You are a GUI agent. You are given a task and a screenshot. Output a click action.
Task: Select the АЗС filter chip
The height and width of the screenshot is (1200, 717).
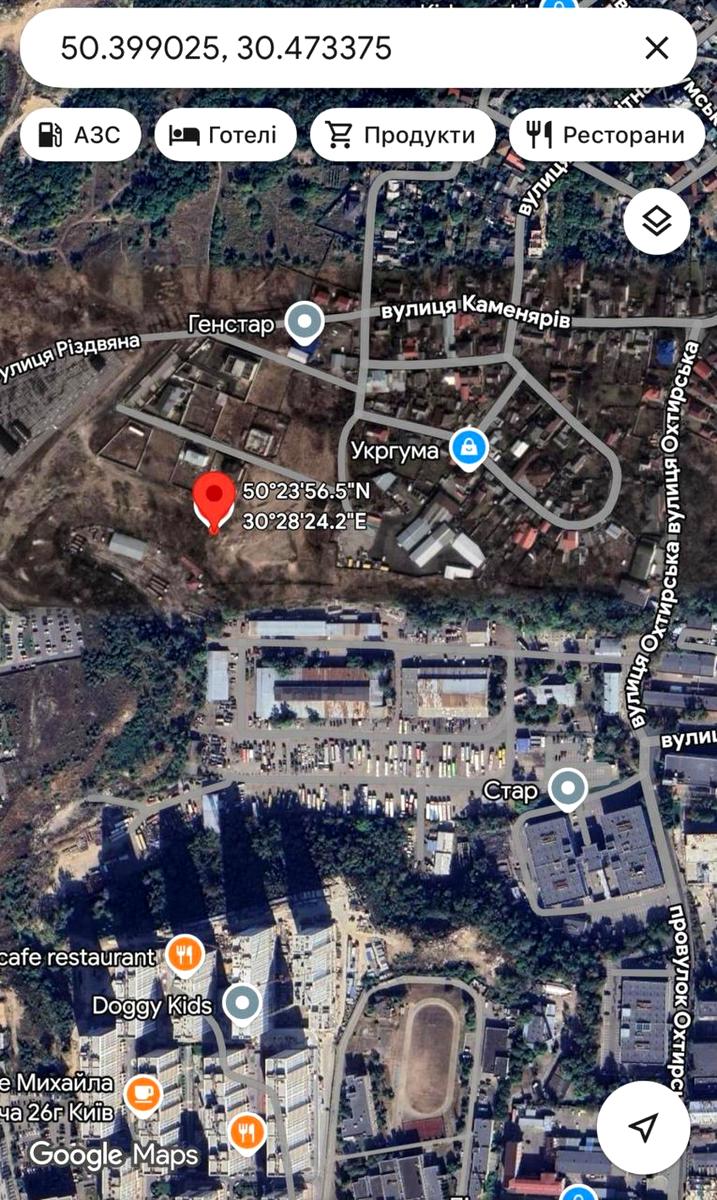point(79,135)
